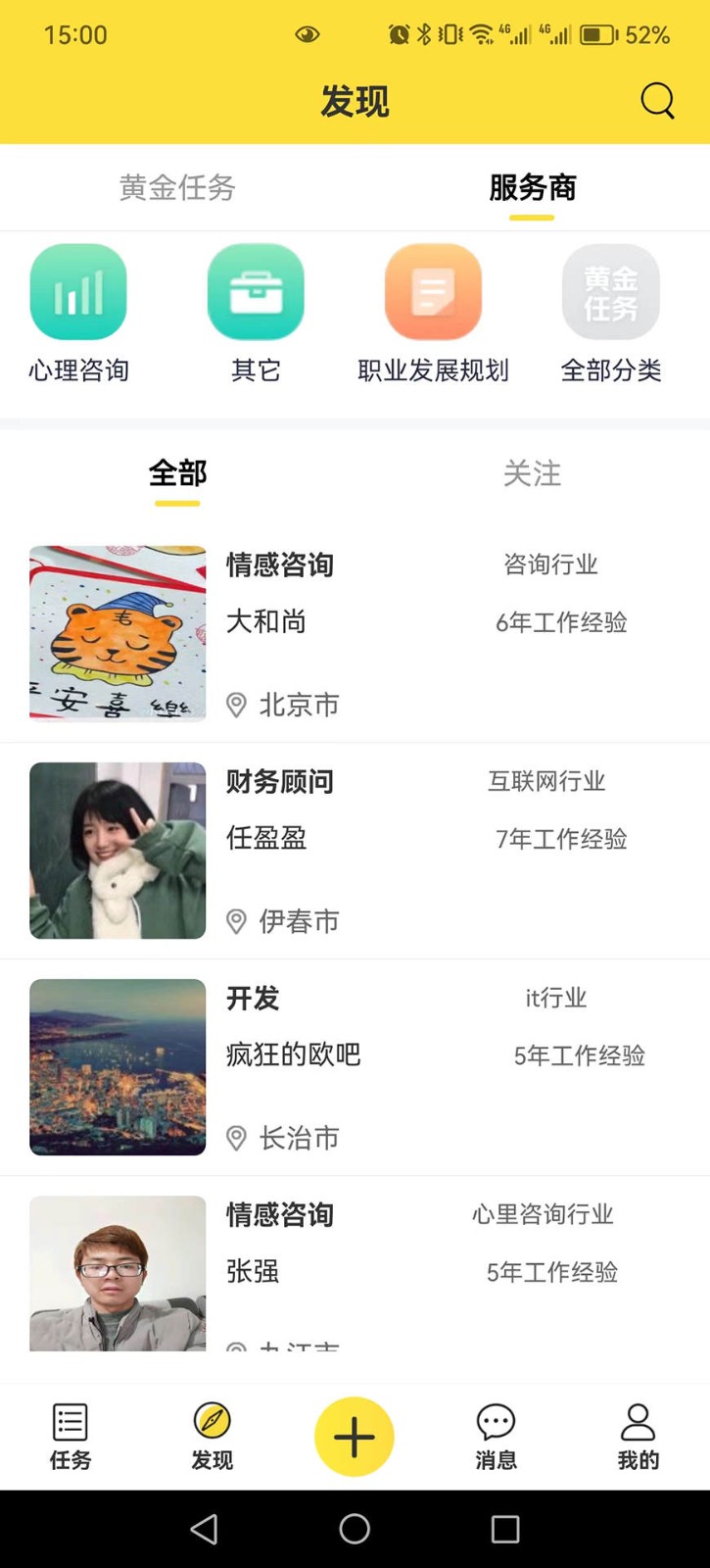Tap the system back button
This screenshot has width=710, height=1568.
(204, 1529)
